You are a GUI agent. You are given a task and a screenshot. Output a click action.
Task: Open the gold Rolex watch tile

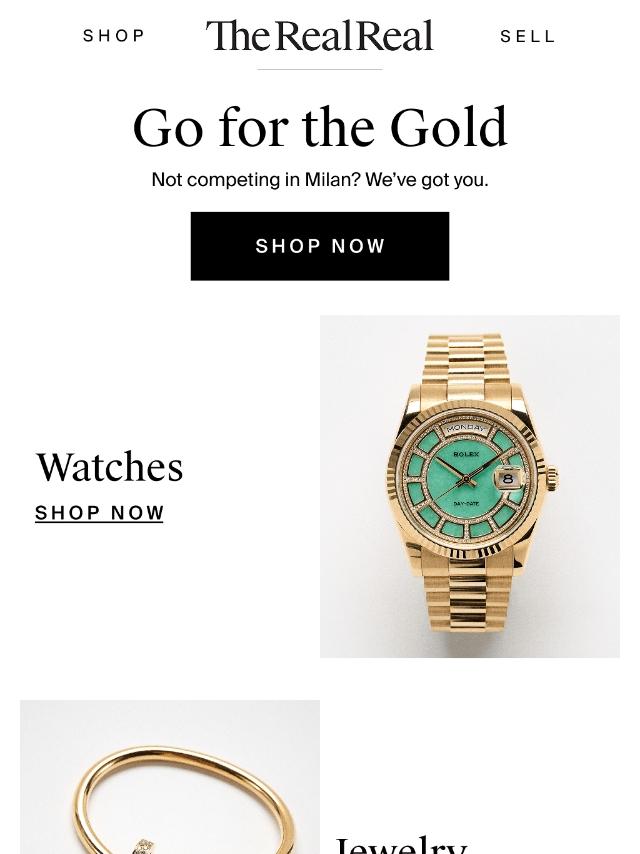tap(470, 486)
